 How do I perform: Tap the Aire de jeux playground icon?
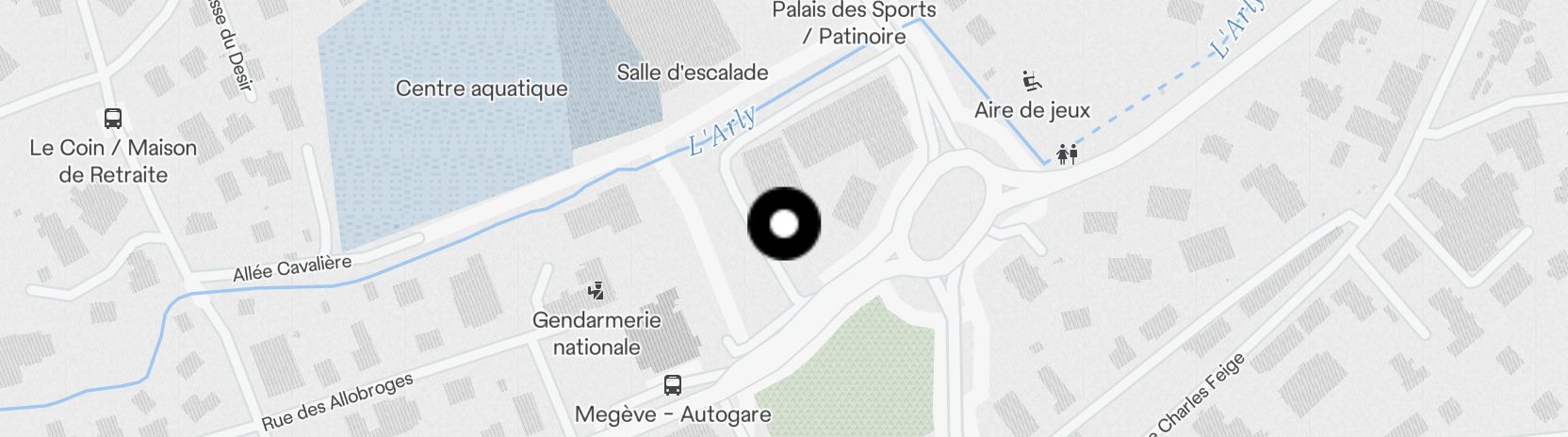click(x=1032, y=81)
